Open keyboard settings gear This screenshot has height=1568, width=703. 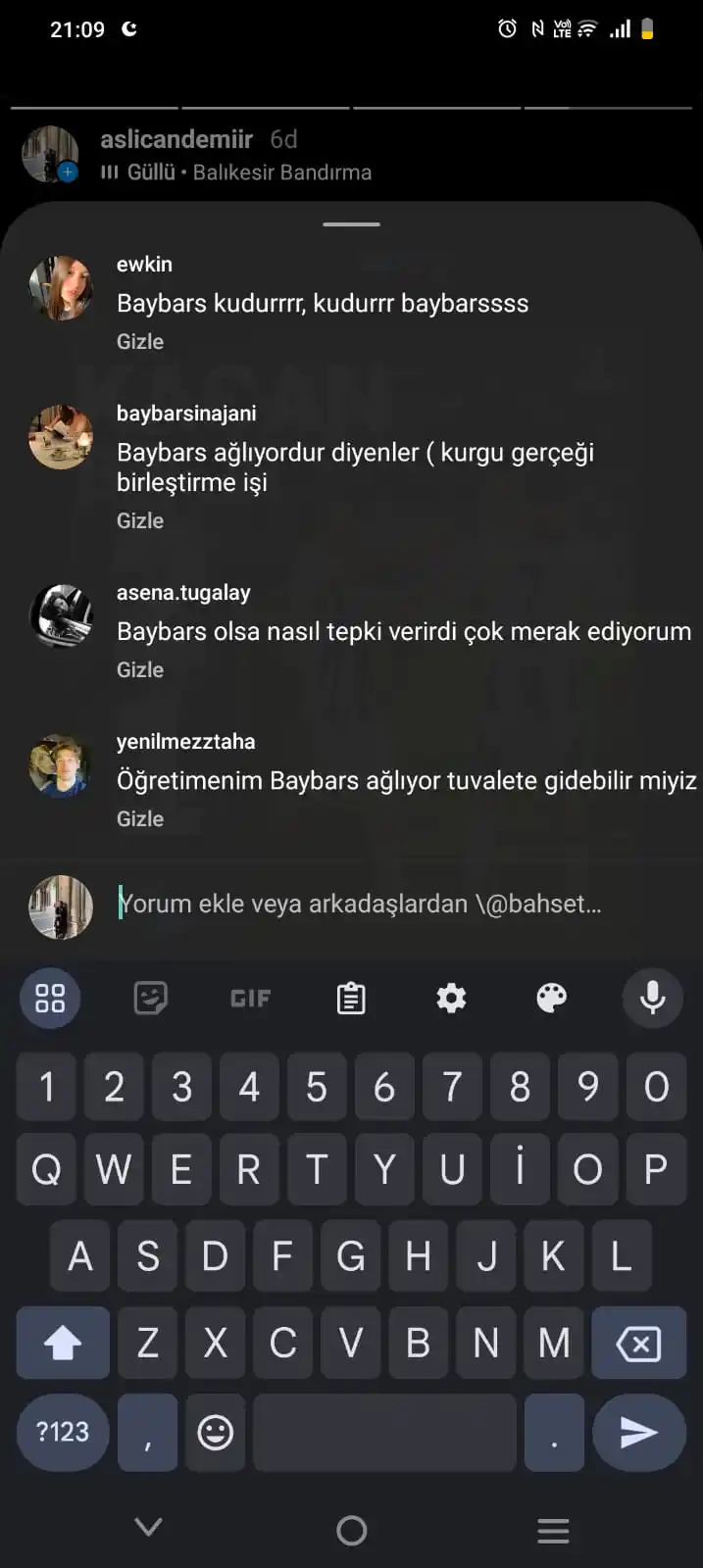pos(451,999)
